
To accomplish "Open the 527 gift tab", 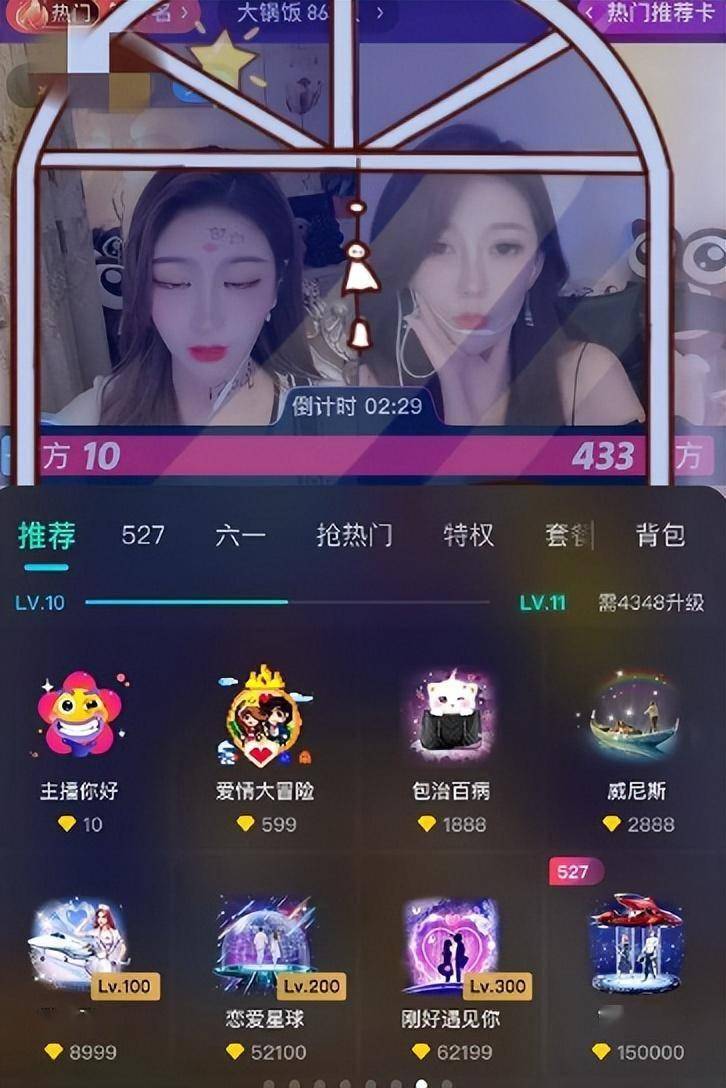I will click(x=143, y=535).
